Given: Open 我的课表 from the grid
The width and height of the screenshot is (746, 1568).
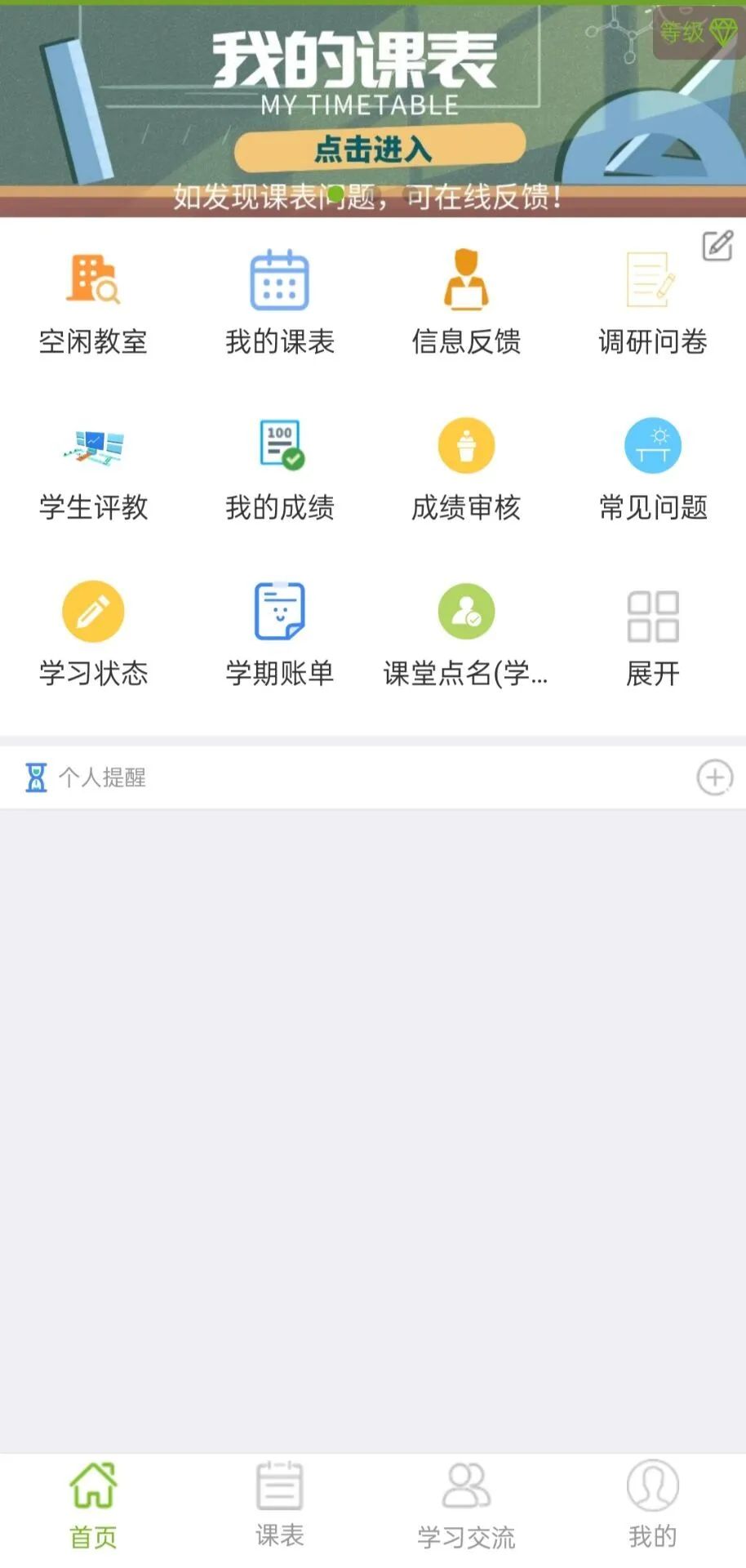Looking at the screenshot, I should coord(279,302).
